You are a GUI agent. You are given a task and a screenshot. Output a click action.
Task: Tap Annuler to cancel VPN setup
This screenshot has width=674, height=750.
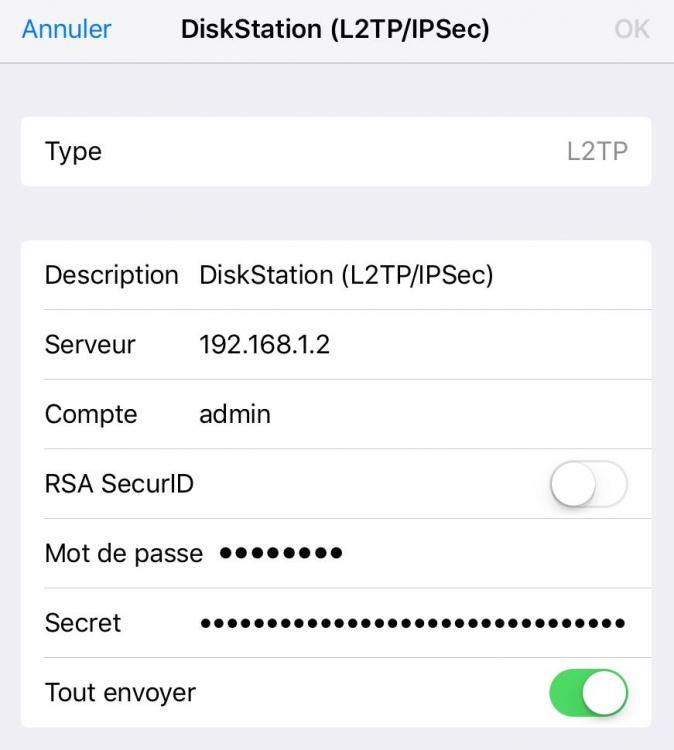coord(66,29)
